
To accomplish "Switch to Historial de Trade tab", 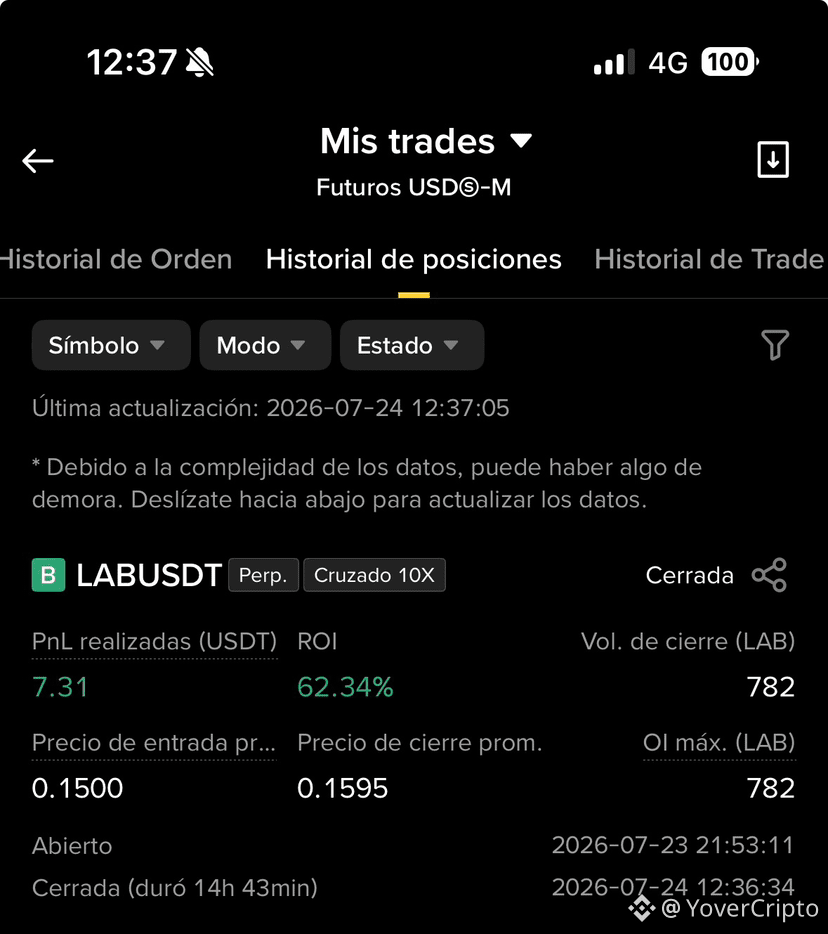I will tap(711, 259).
